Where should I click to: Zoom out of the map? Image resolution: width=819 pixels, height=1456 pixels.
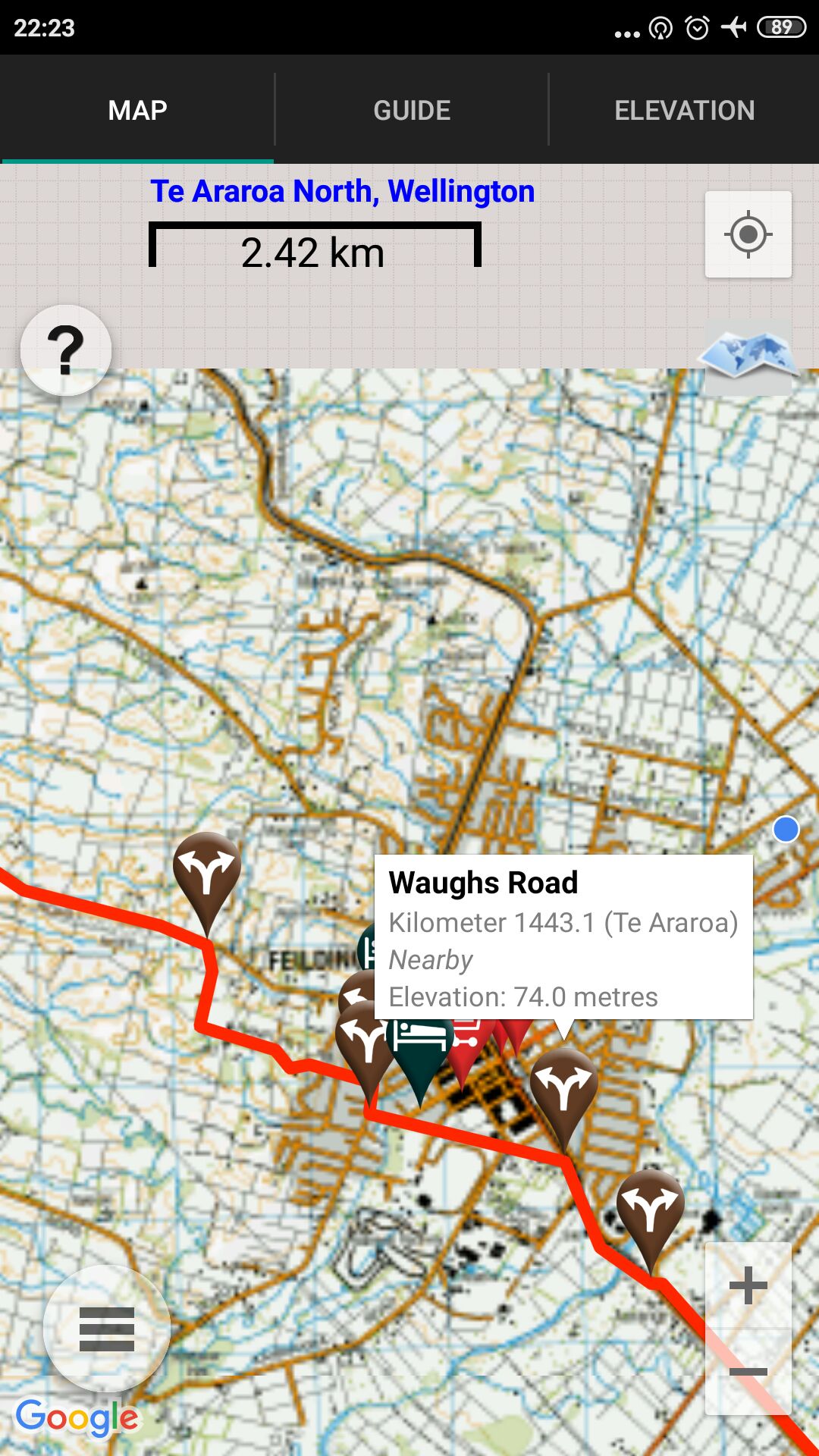pyautogui.click(x=748, y=1371)
